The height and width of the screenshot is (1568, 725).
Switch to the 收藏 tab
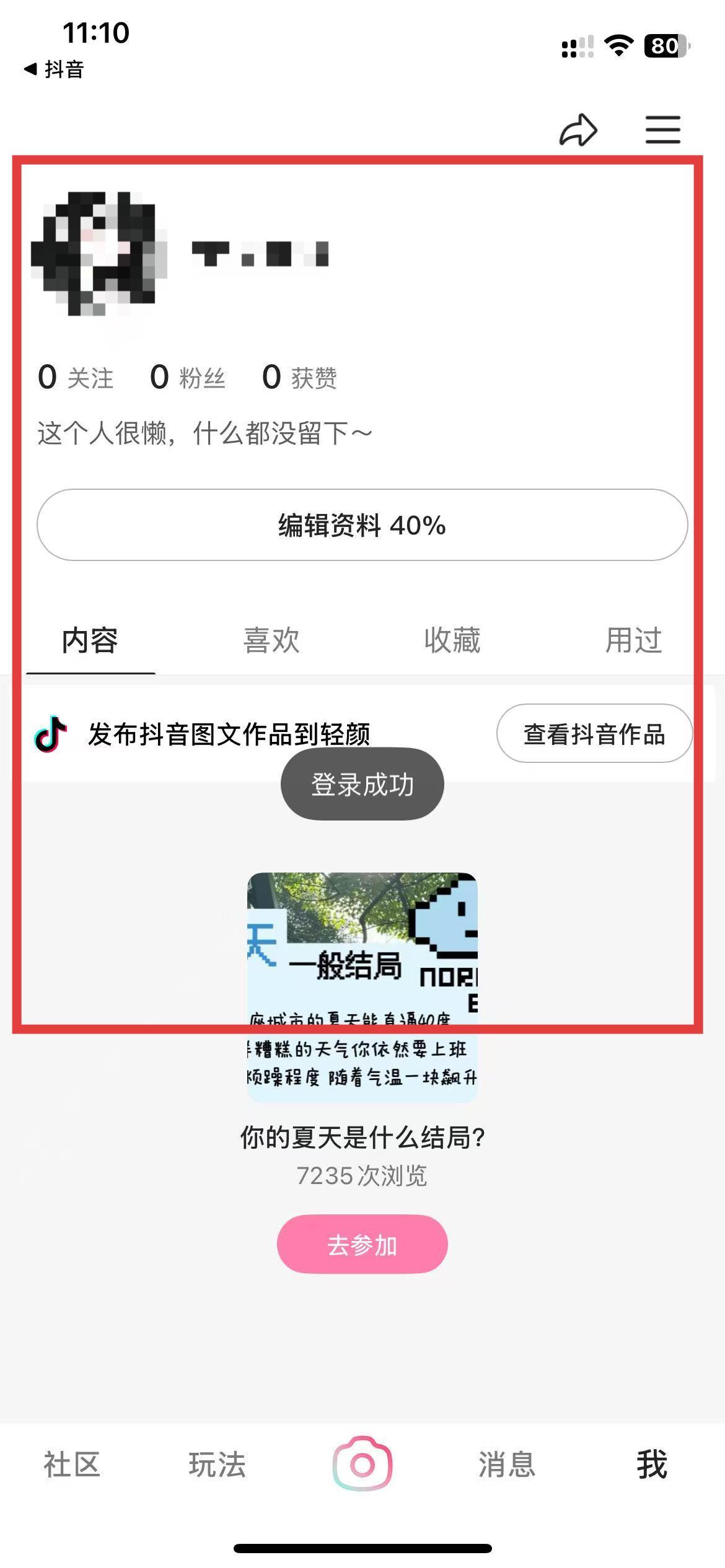[452, 640]
